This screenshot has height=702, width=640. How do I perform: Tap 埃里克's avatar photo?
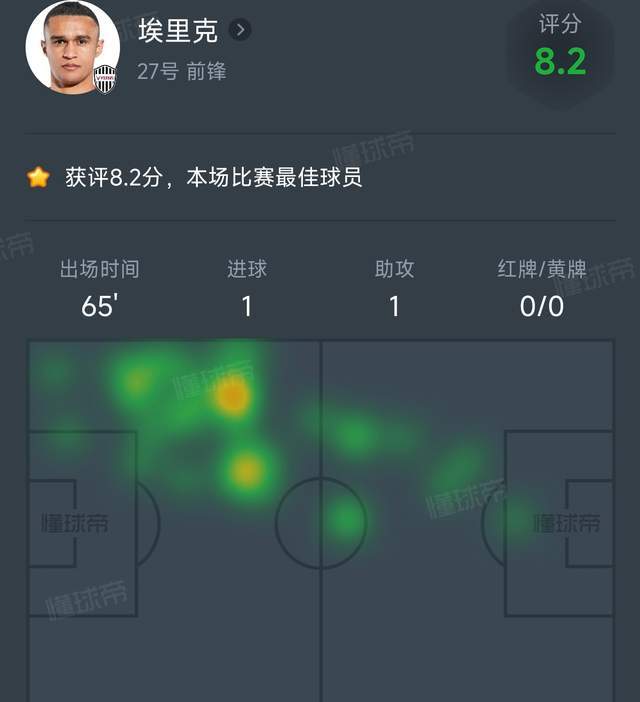click(x=72, y=48)
